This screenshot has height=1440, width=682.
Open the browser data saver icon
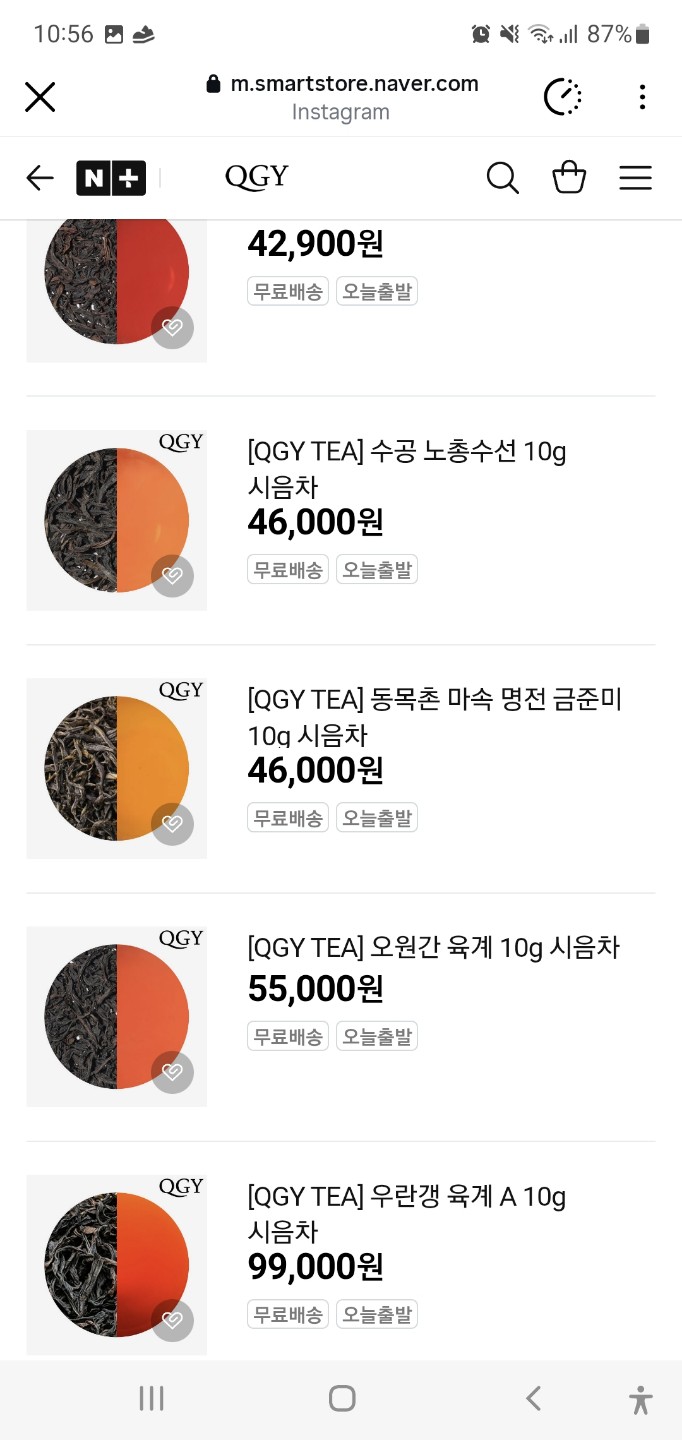pyautogui.click(x=563, y=97)
